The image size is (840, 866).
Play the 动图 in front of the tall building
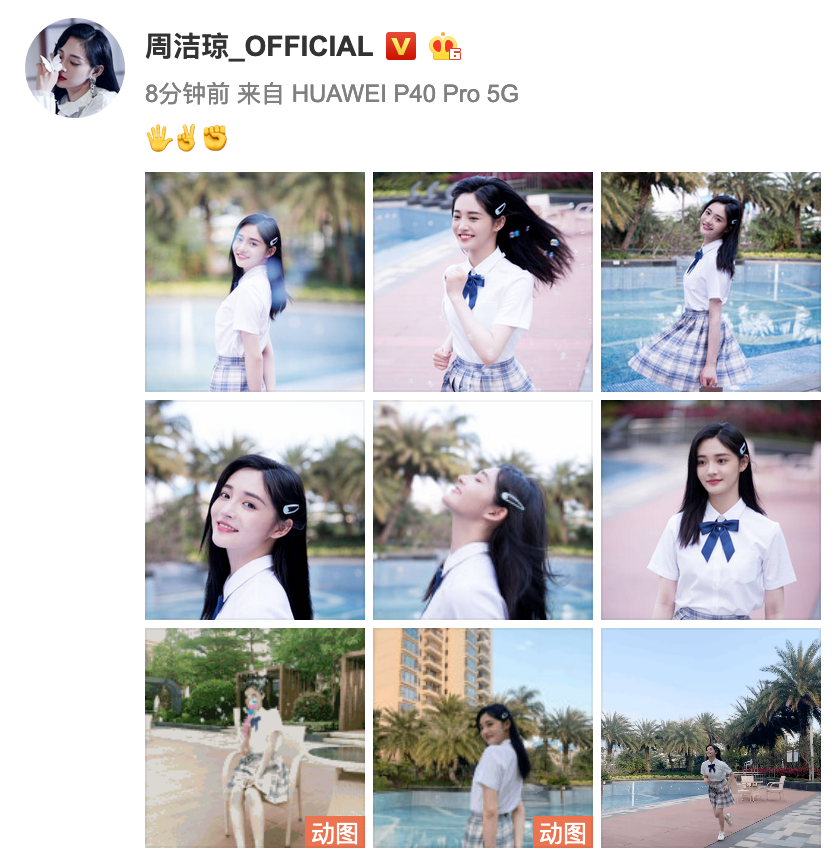[483, 738]
